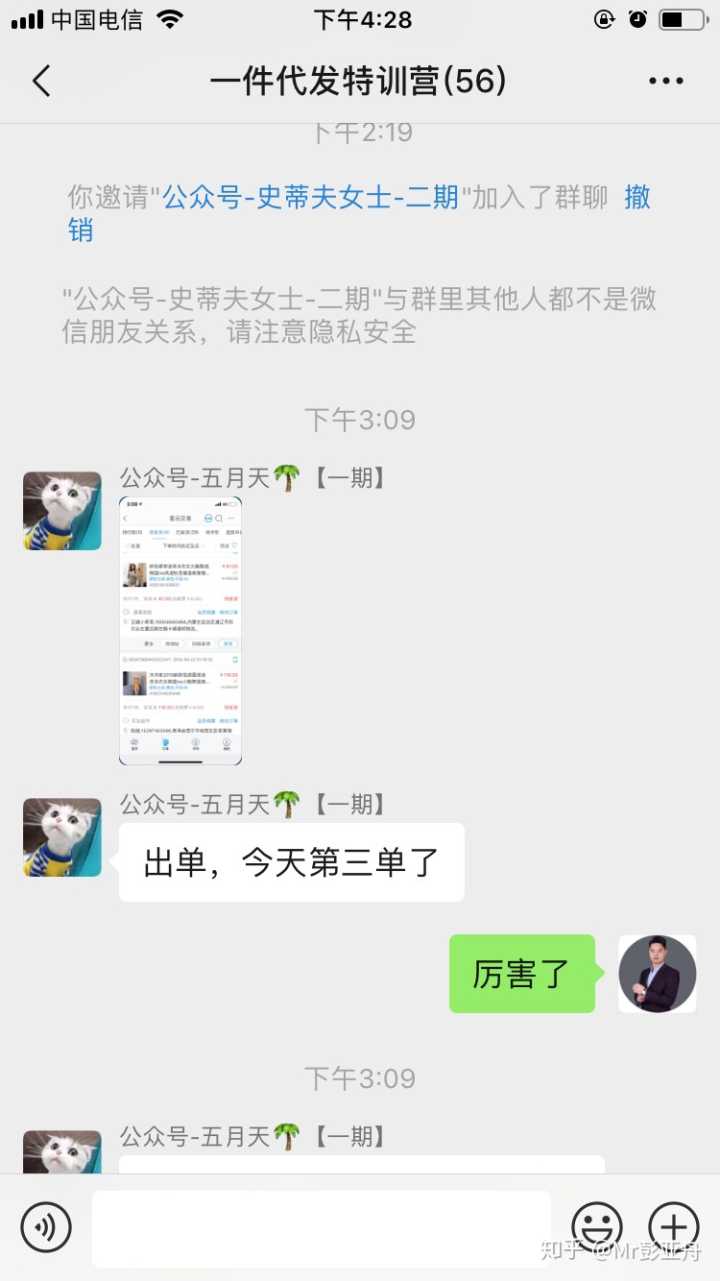
Task: Open the shared order screenshot image
Action: click(180, 630)
